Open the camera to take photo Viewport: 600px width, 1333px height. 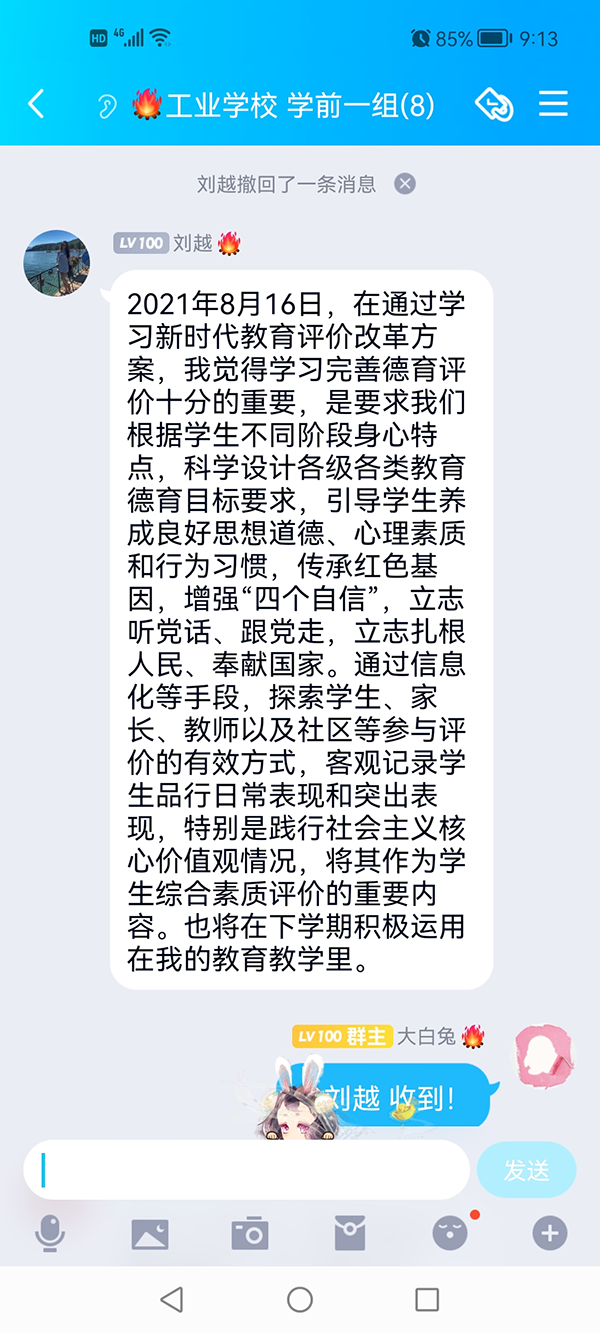(x=249, y=1234)
